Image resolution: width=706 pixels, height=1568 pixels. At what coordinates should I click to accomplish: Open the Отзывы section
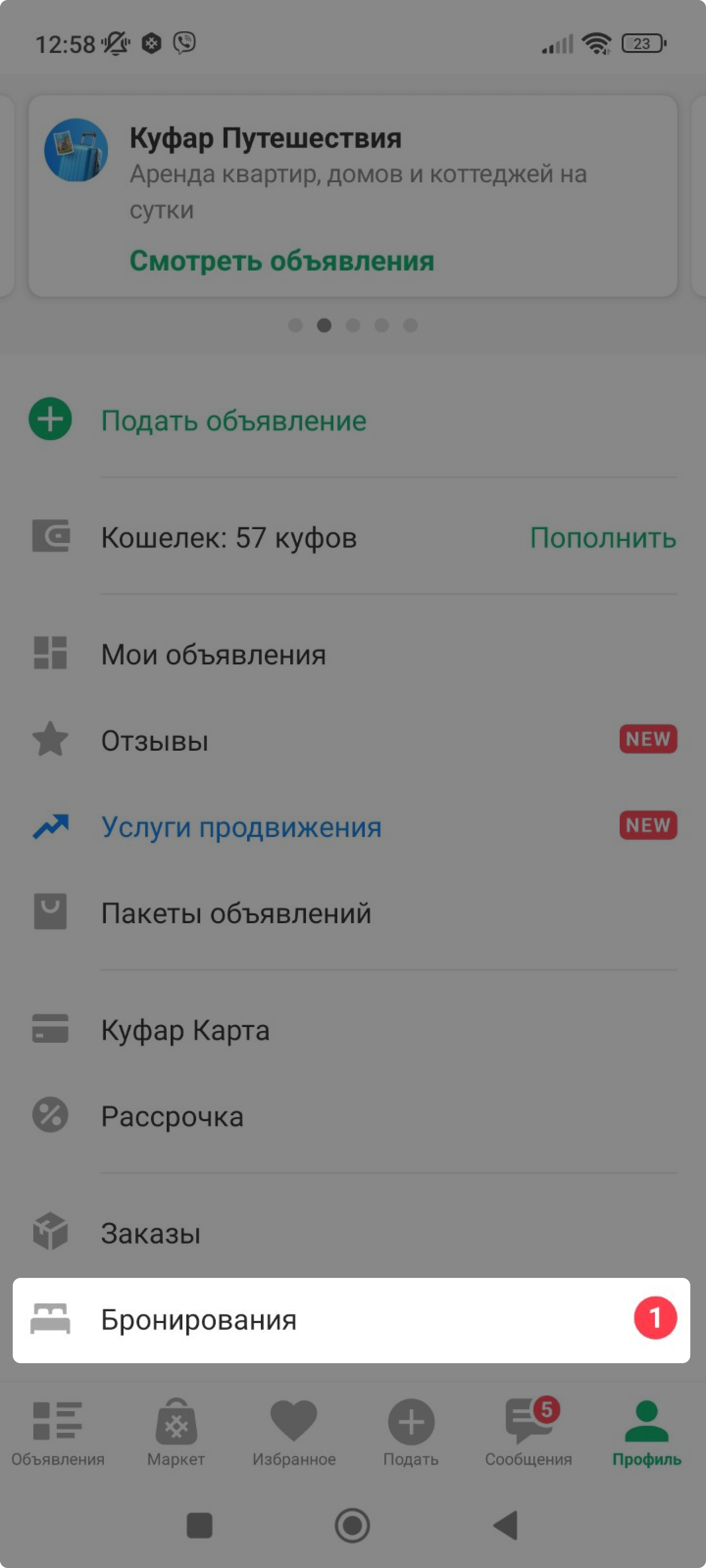point(155,741)
